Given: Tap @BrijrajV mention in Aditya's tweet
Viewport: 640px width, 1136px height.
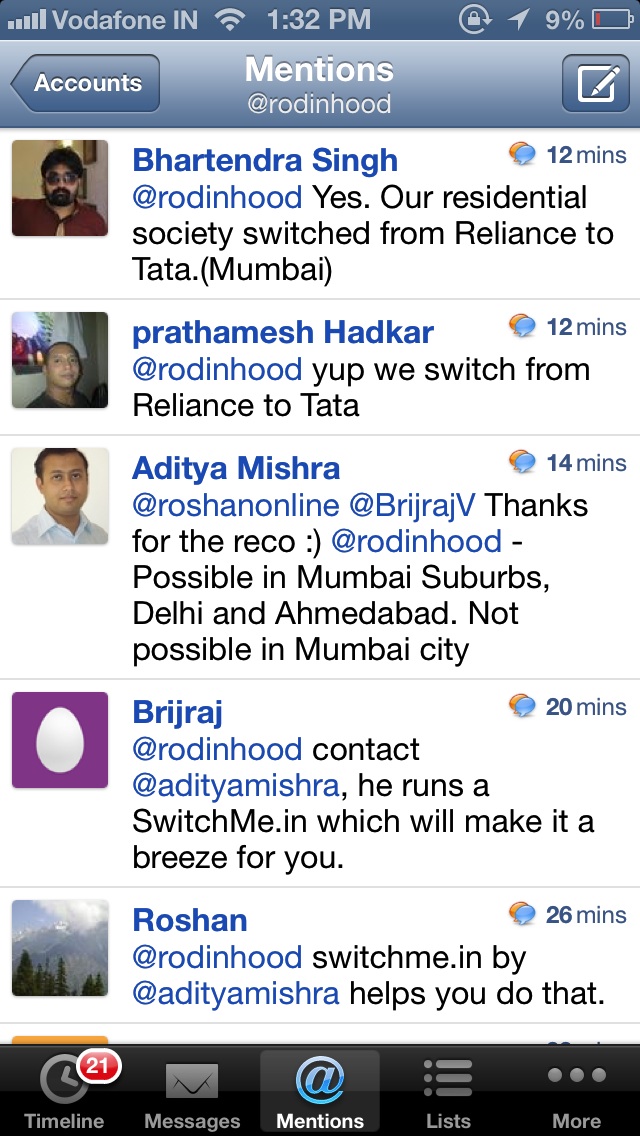Looking at the screenshot, I should (x=412, y=505).
